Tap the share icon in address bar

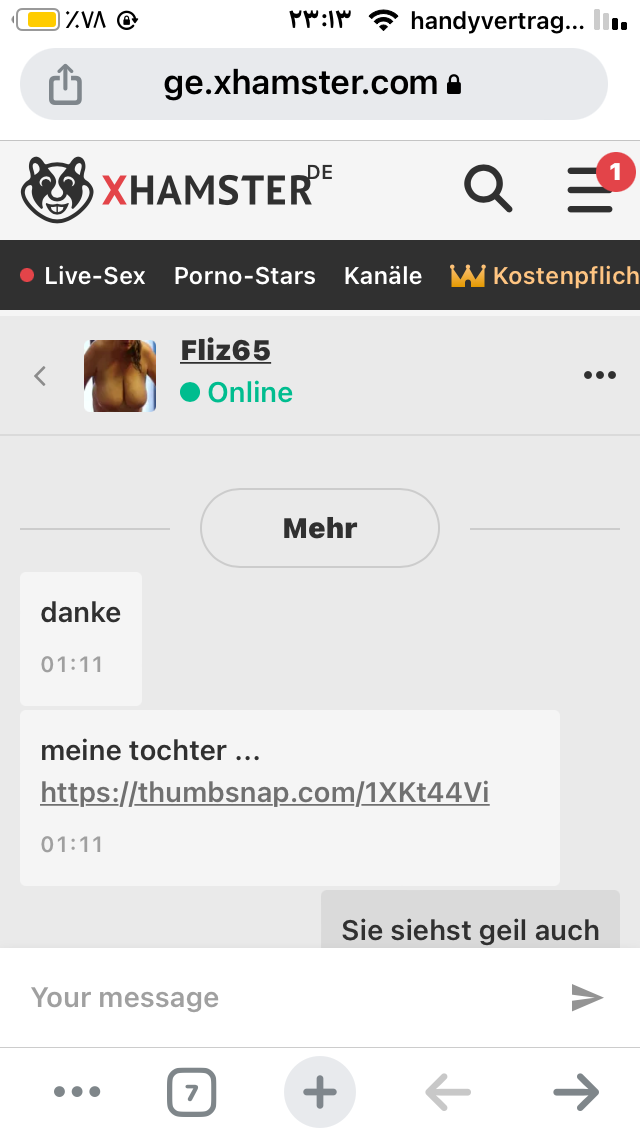65,84
